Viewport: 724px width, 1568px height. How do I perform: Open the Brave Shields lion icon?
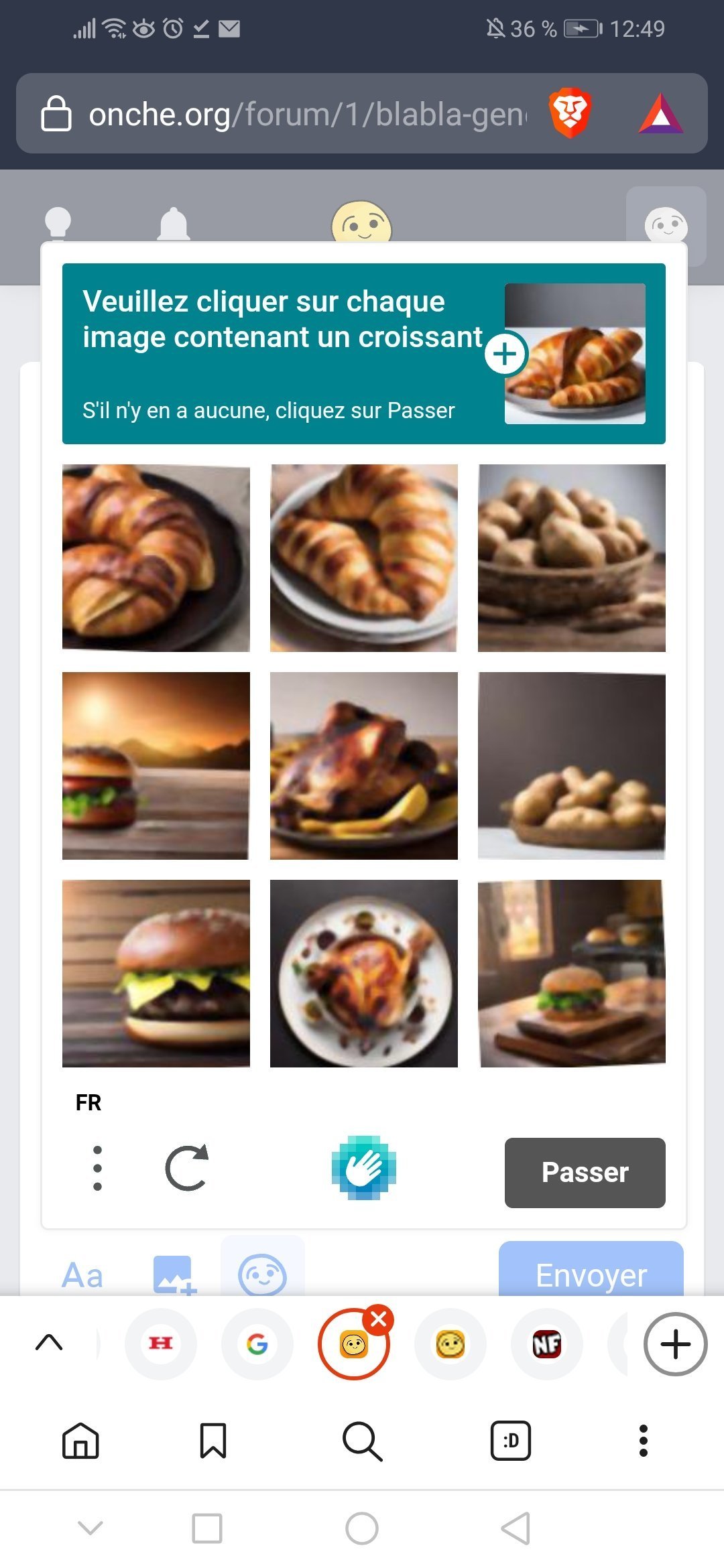569,113
